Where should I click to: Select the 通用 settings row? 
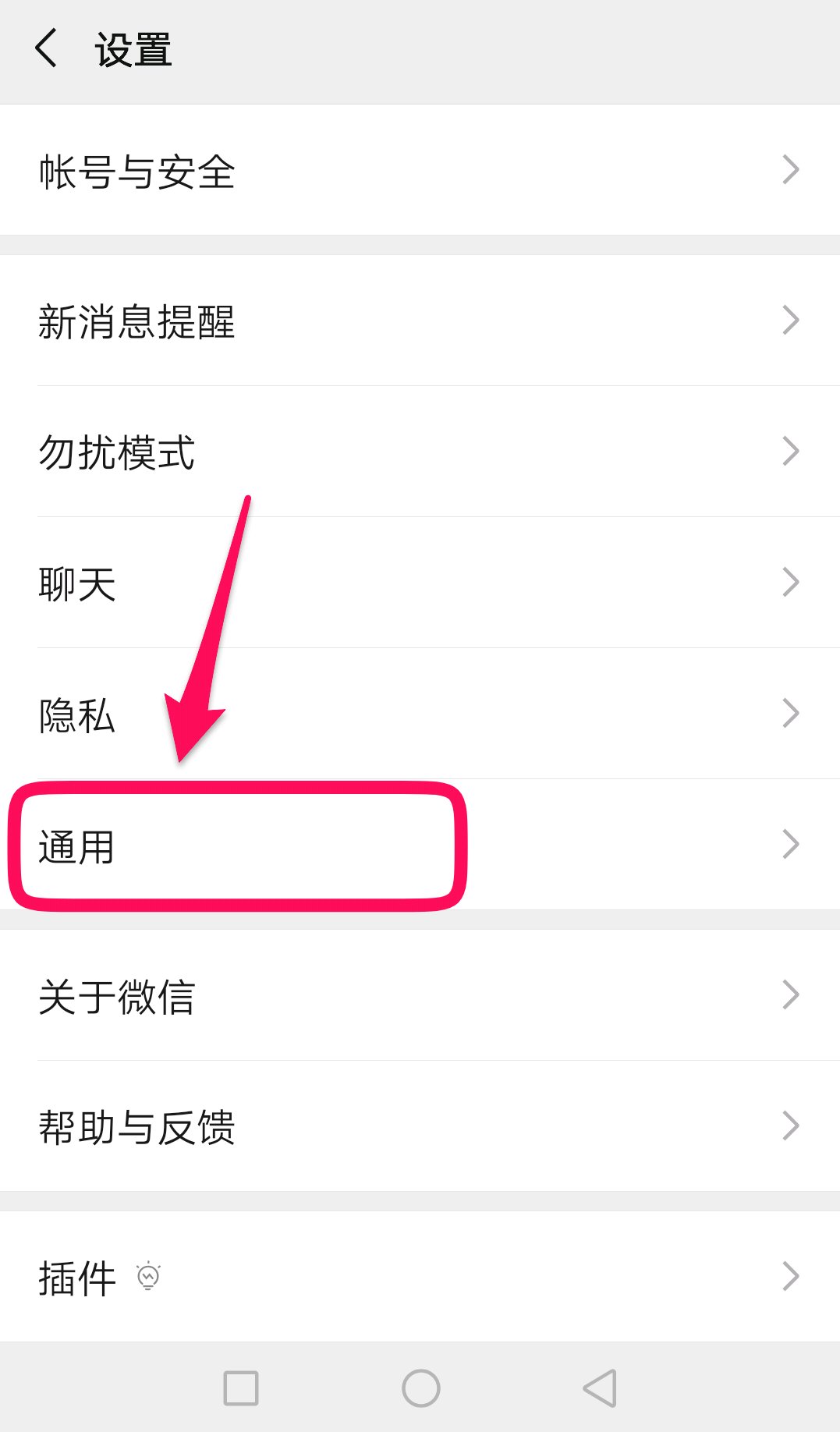(420, 845)
